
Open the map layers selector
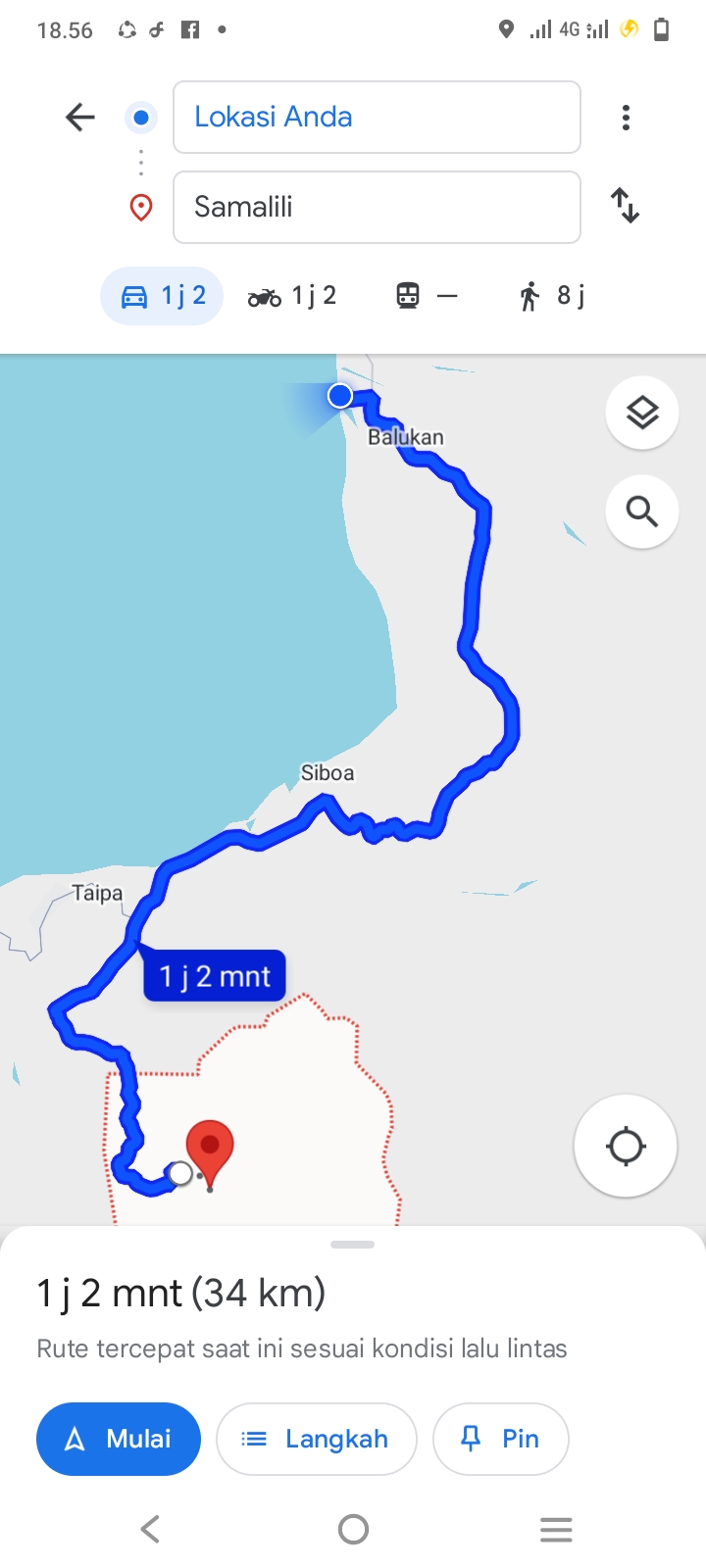tap(642, 413)
